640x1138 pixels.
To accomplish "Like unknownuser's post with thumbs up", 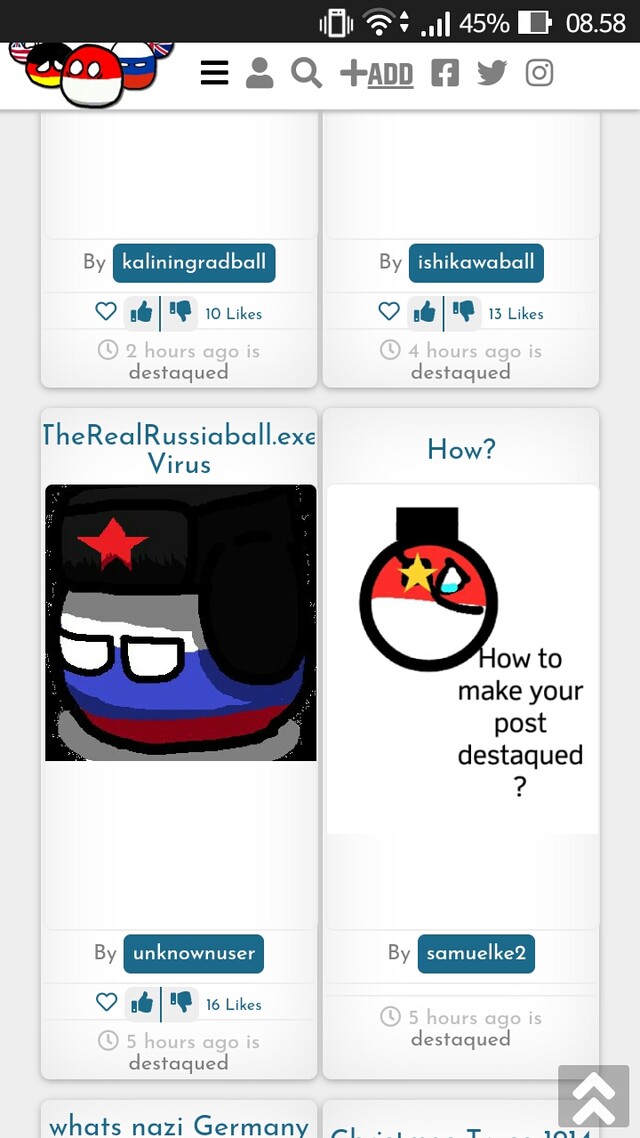I will pos(142,1004).
